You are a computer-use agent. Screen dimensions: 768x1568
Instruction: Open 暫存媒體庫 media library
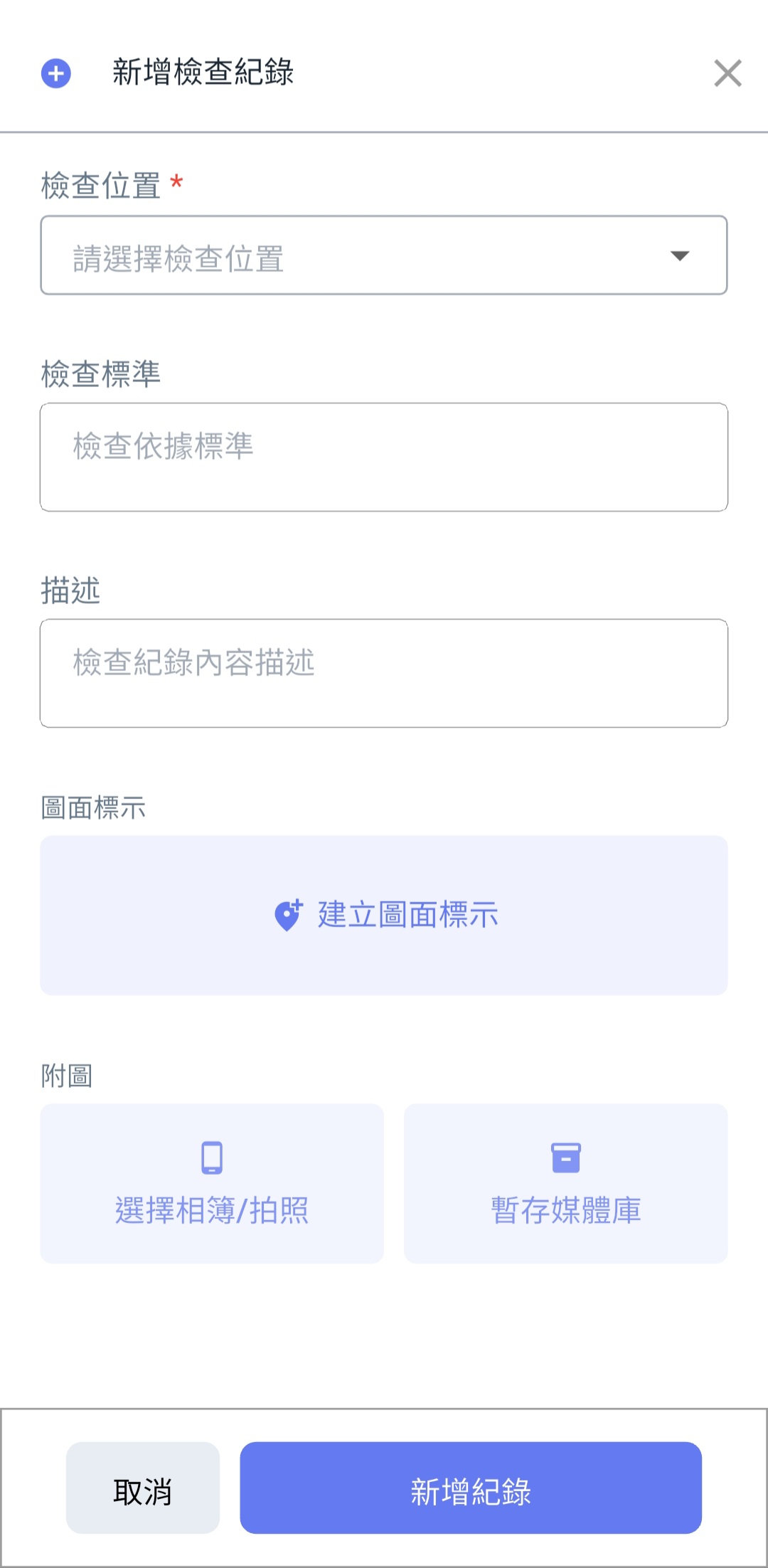pos(566,1183)
